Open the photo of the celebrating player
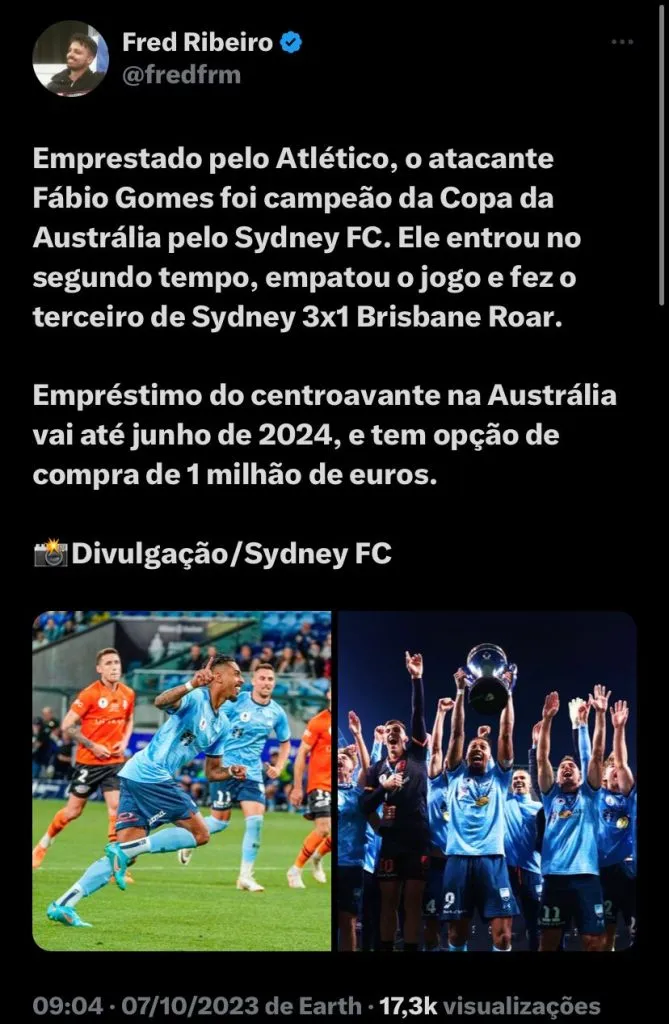The width and height of the screenshot is (669, 1024). 182,781
